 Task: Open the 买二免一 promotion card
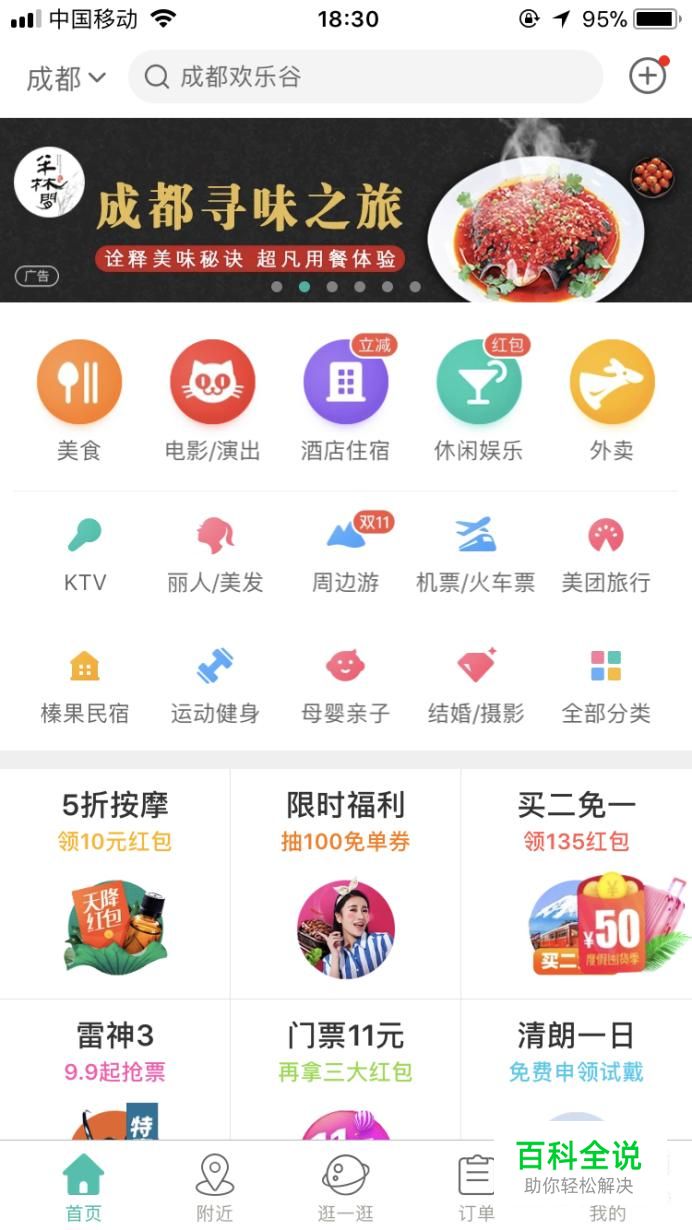click(576, 882)
